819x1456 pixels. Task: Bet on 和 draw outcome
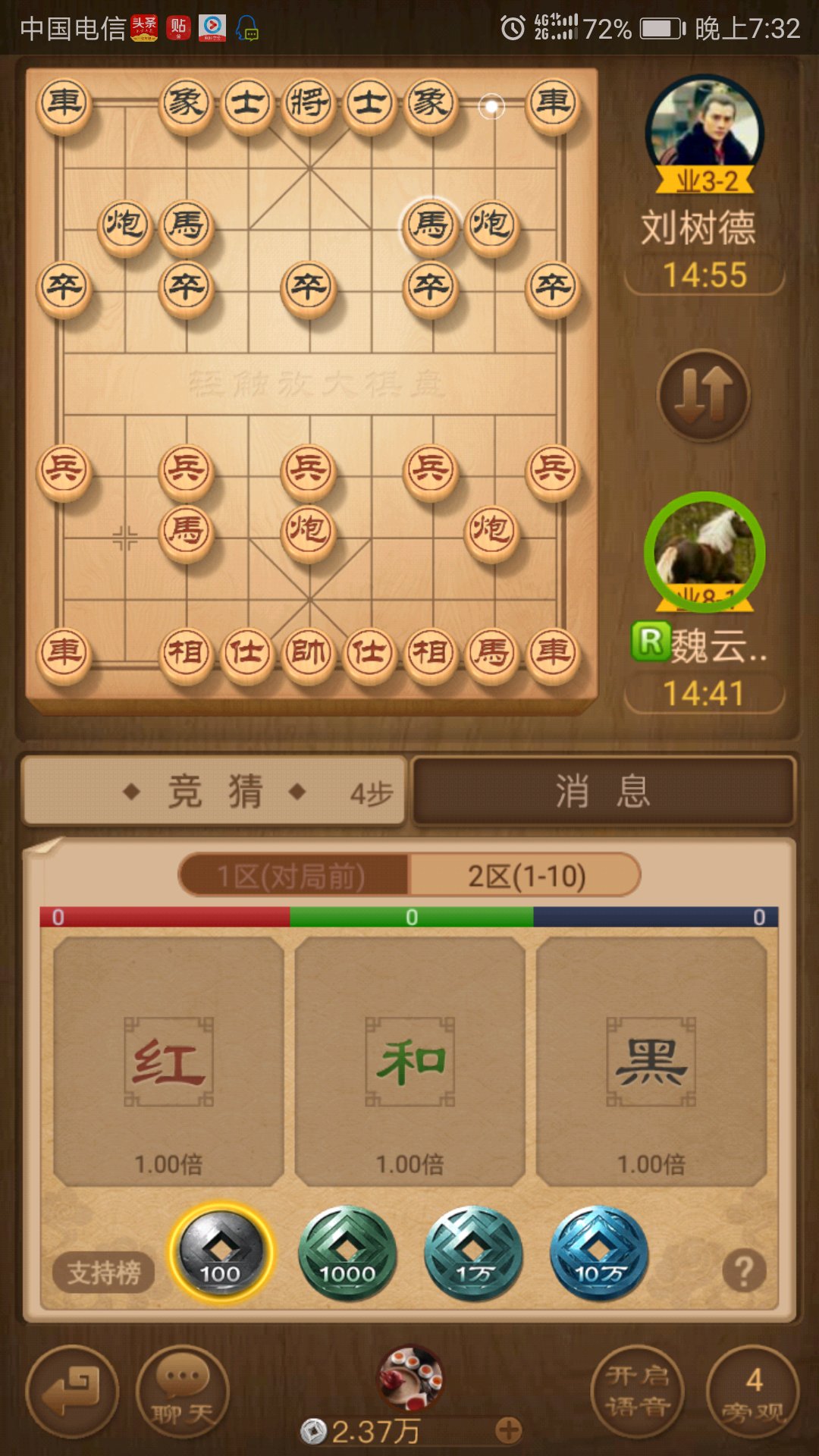(x=409, y=1061)
